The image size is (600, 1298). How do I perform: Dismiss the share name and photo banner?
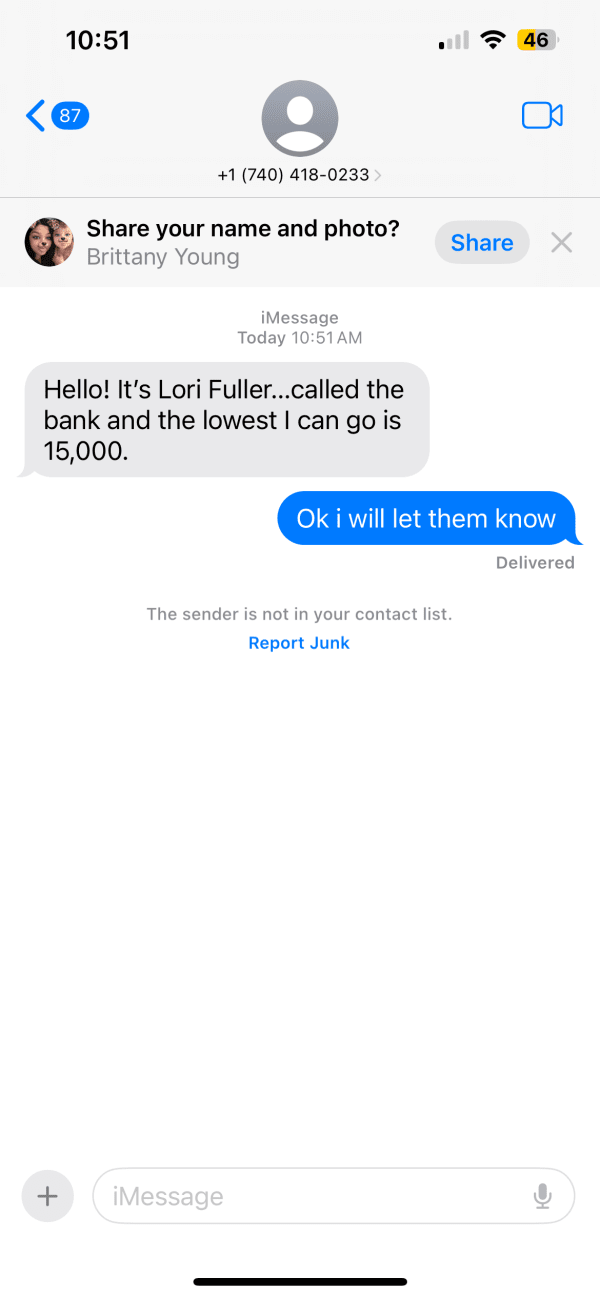(x=562, y=242)
